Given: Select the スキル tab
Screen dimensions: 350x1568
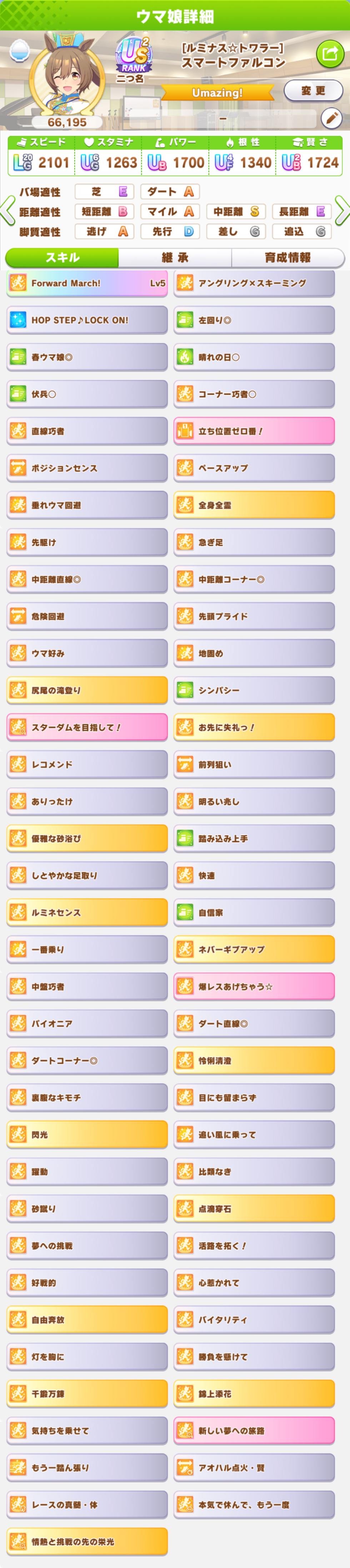Looking at the screenshot, I should (x=62, y=258).
